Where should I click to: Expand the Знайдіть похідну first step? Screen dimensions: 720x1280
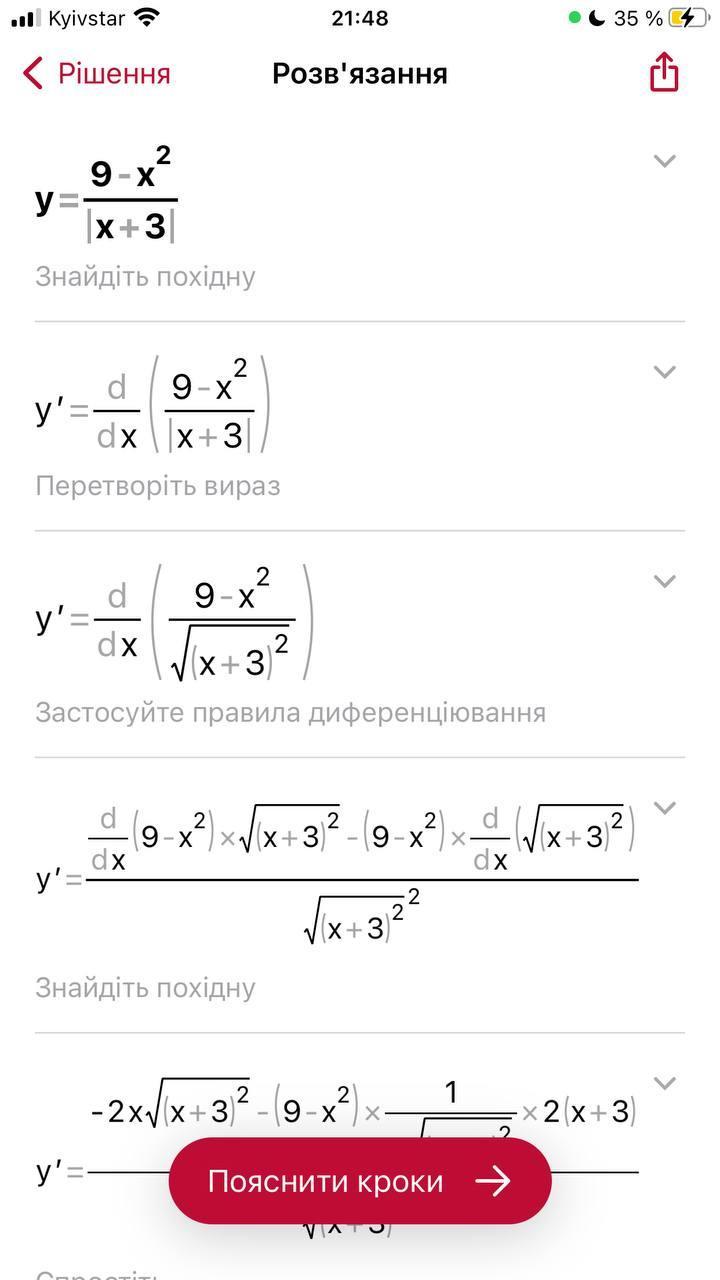665,161
